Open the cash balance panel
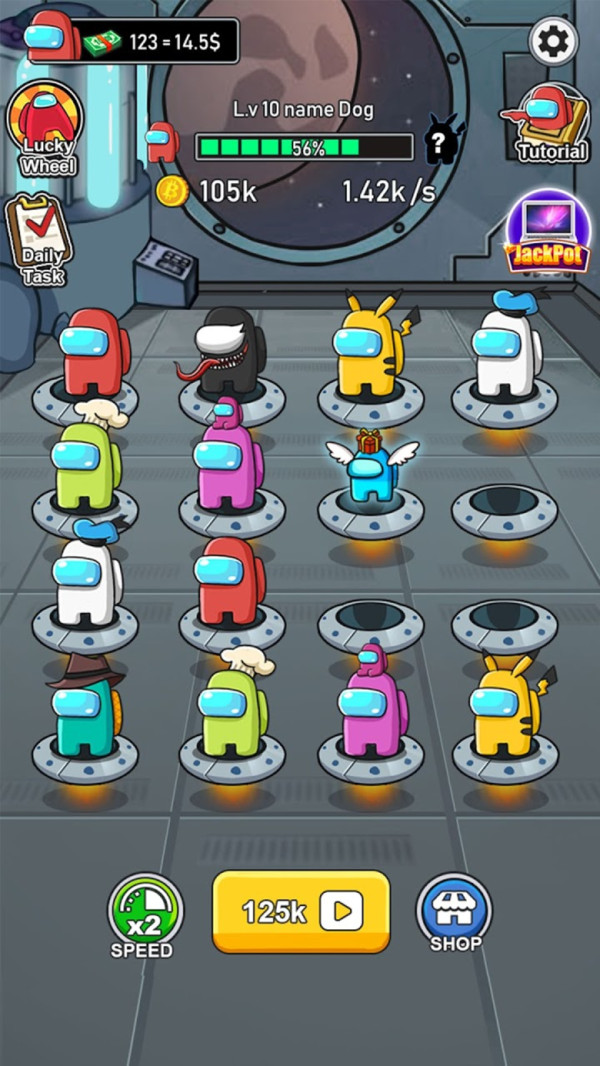This screenshot has width=600, height=1066. (135, 41)
